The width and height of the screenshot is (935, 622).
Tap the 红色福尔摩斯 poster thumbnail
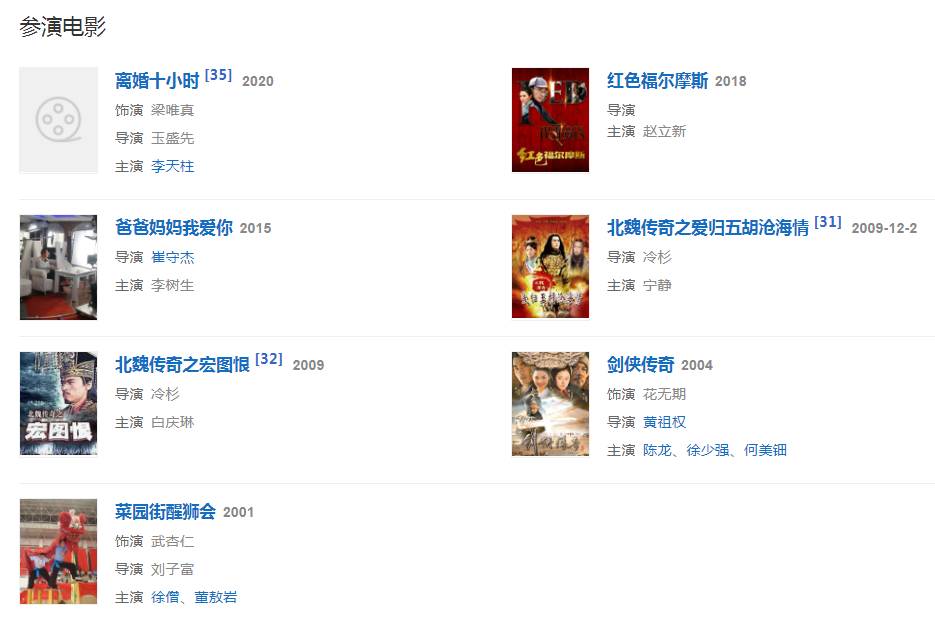click(x=550, y=120)
